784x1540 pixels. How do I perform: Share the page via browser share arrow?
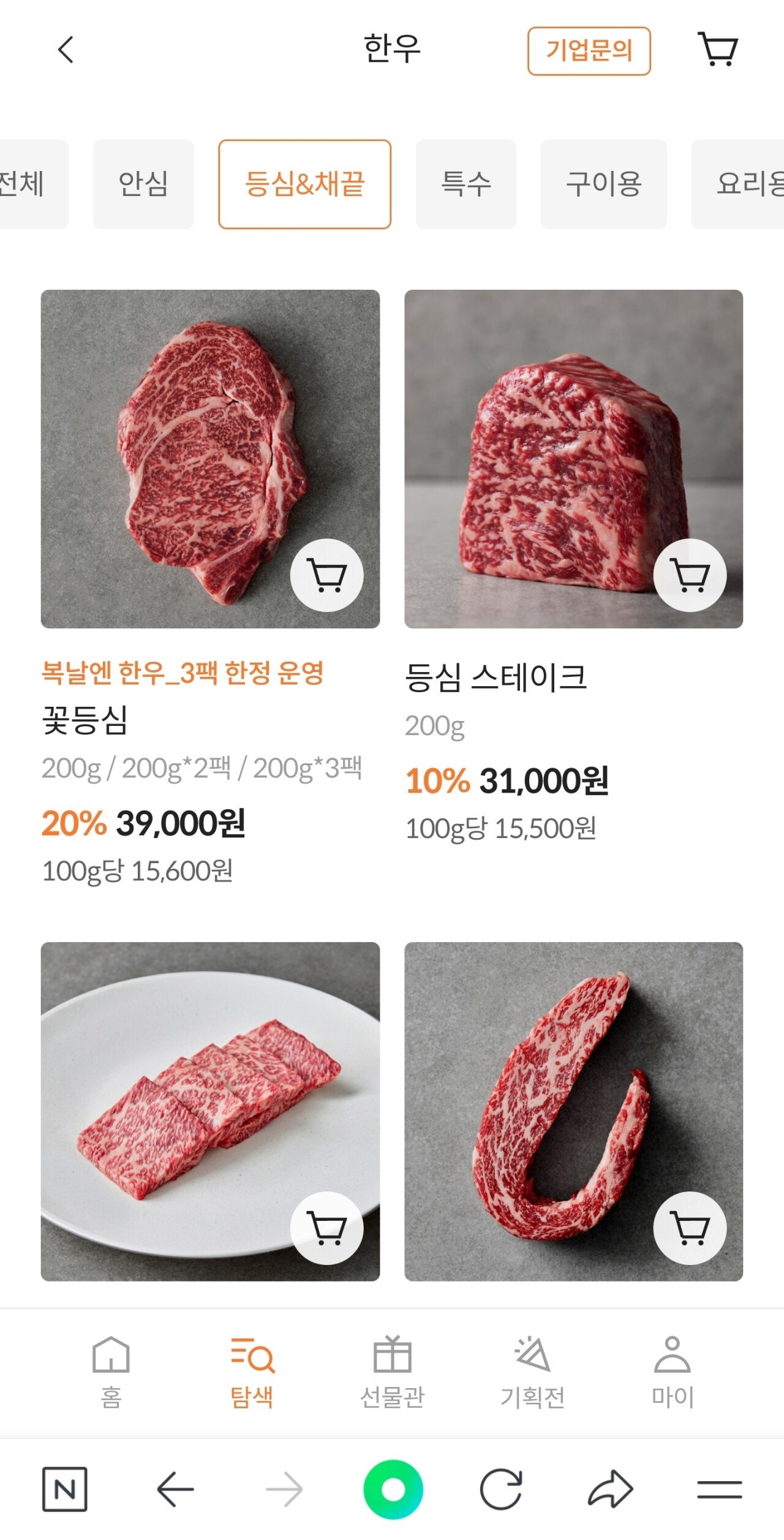tap(610, 1489)
